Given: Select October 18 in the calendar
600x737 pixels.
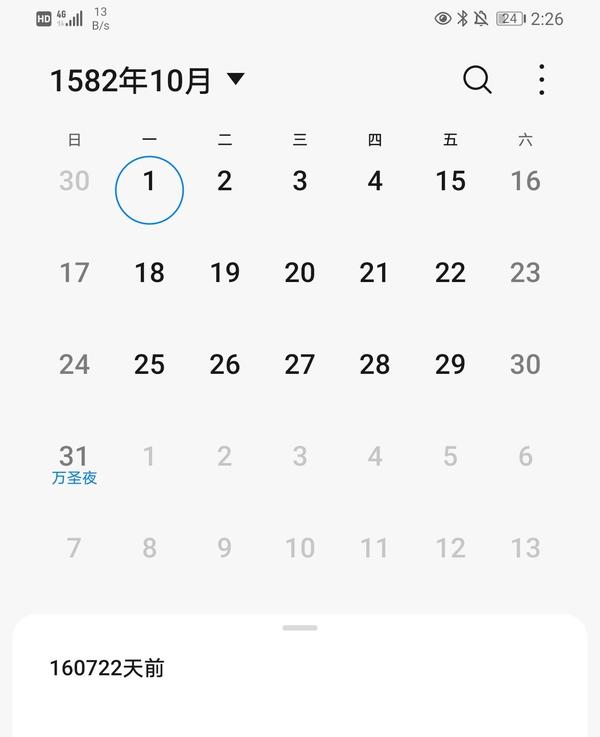Looking at the screenshot, I should pos(149,272).
